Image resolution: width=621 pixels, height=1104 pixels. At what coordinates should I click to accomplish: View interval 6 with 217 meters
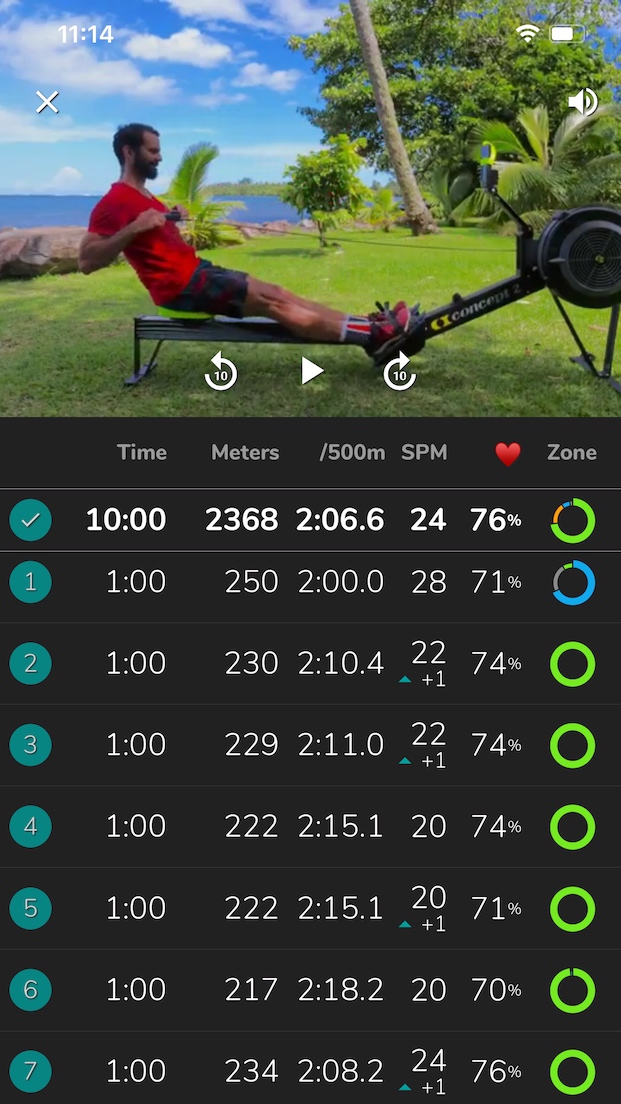pyautogui.click(x=310, y=990)
